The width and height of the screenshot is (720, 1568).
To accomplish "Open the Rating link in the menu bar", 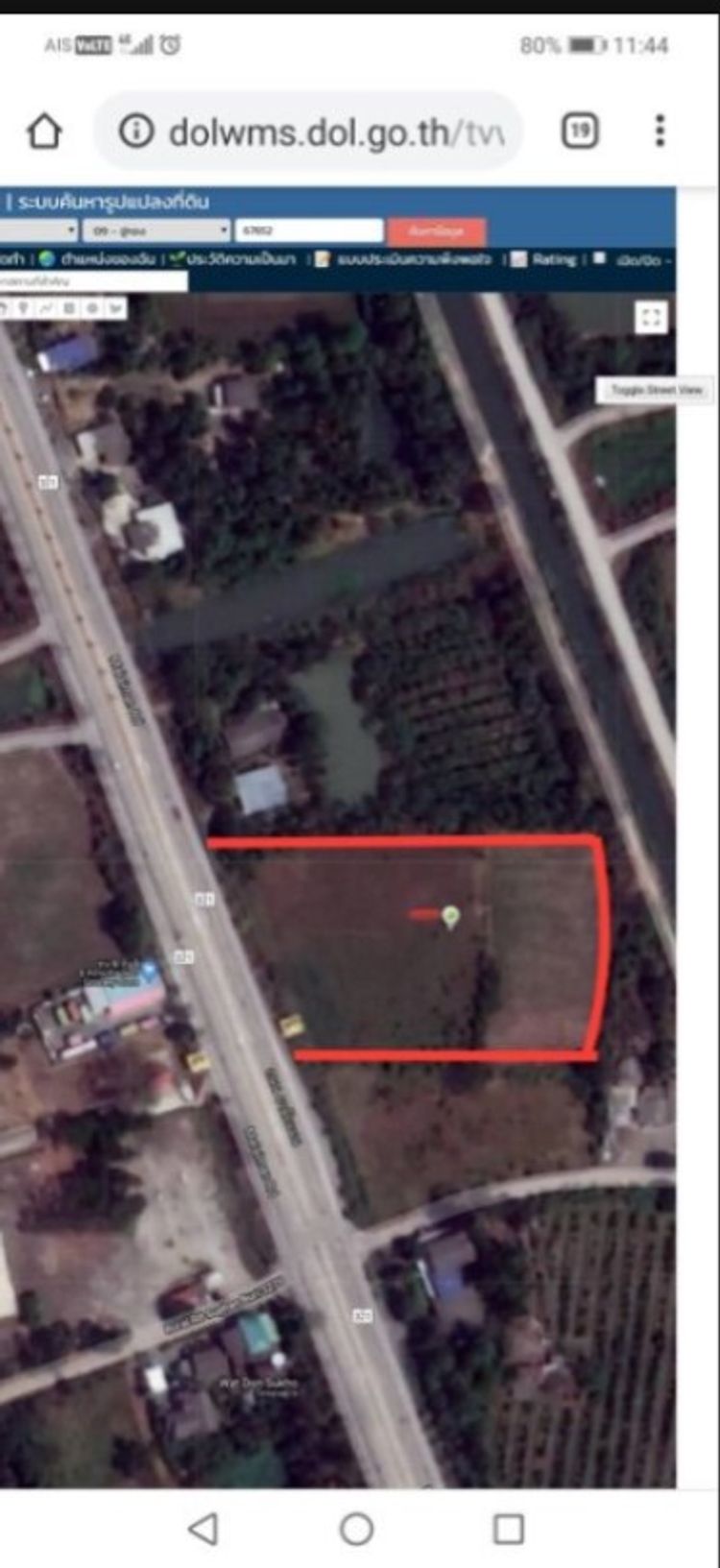I will pos(554,259).
